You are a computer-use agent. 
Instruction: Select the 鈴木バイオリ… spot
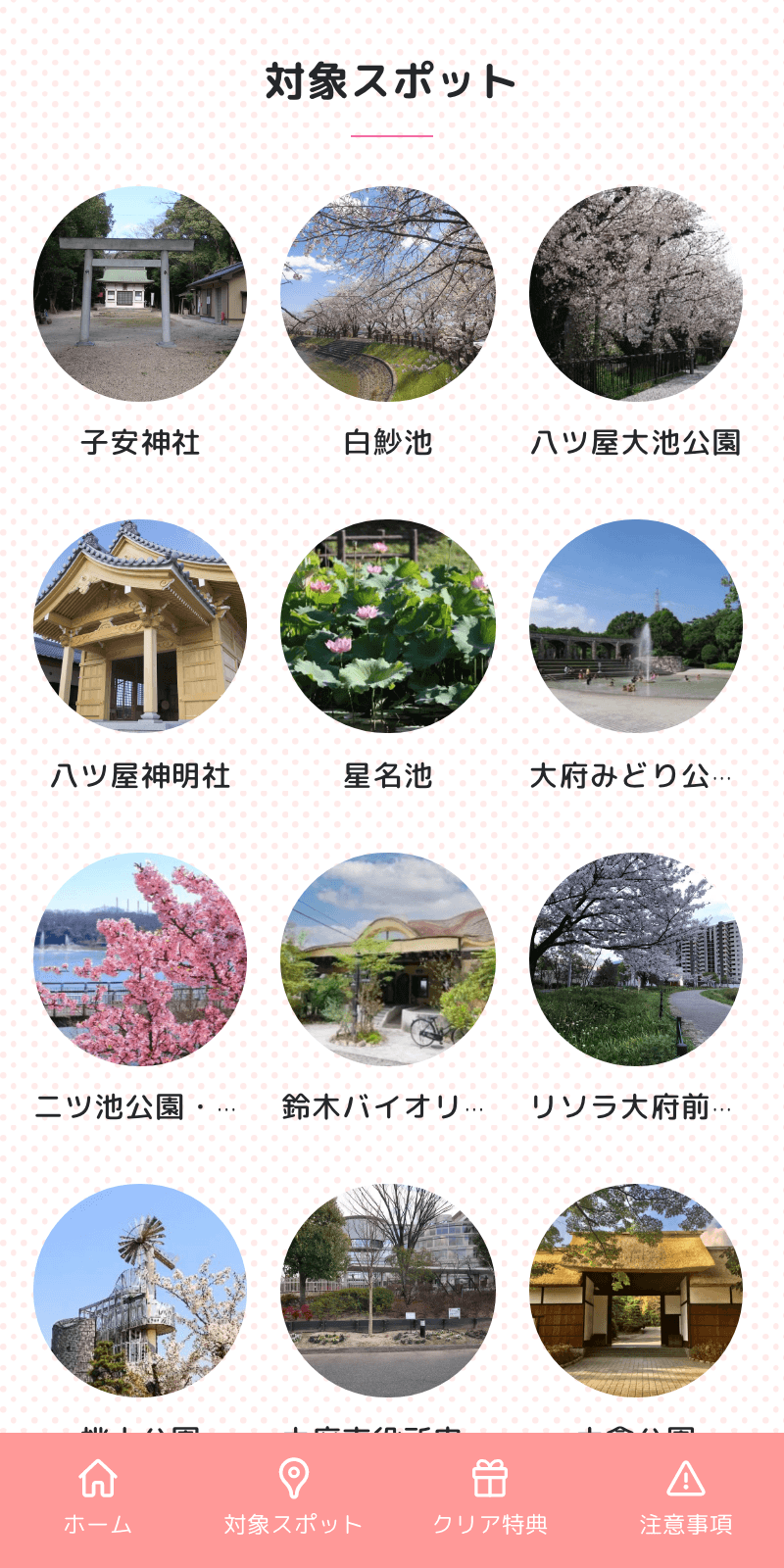(388, 960)
